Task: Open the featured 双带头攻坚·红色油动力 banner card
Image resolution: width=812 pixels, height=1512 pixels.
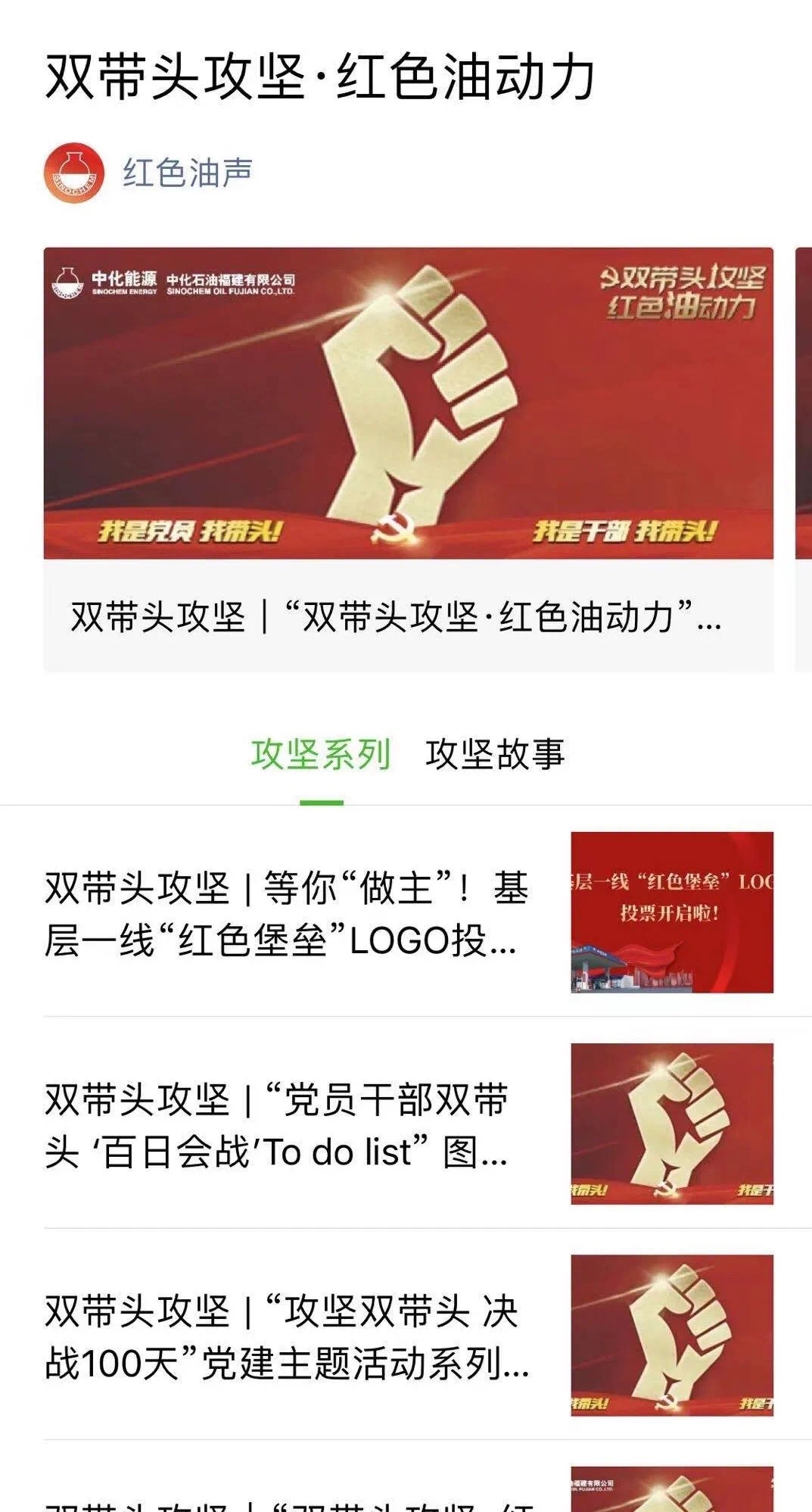Action: [409, 460]
